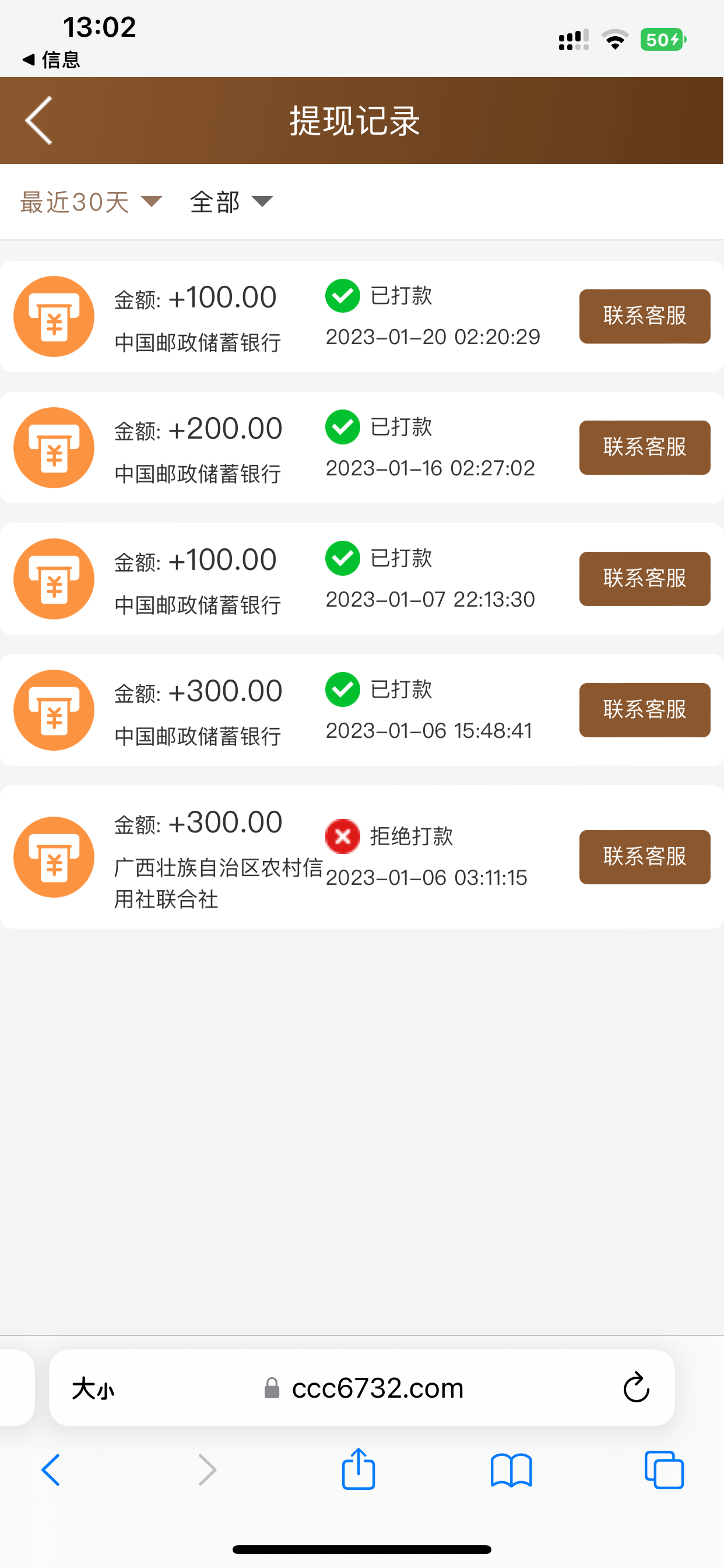Open the 最近30天 date filter dropdown
The height and width of the screenshot is (1568, 724).
(74, 202)
